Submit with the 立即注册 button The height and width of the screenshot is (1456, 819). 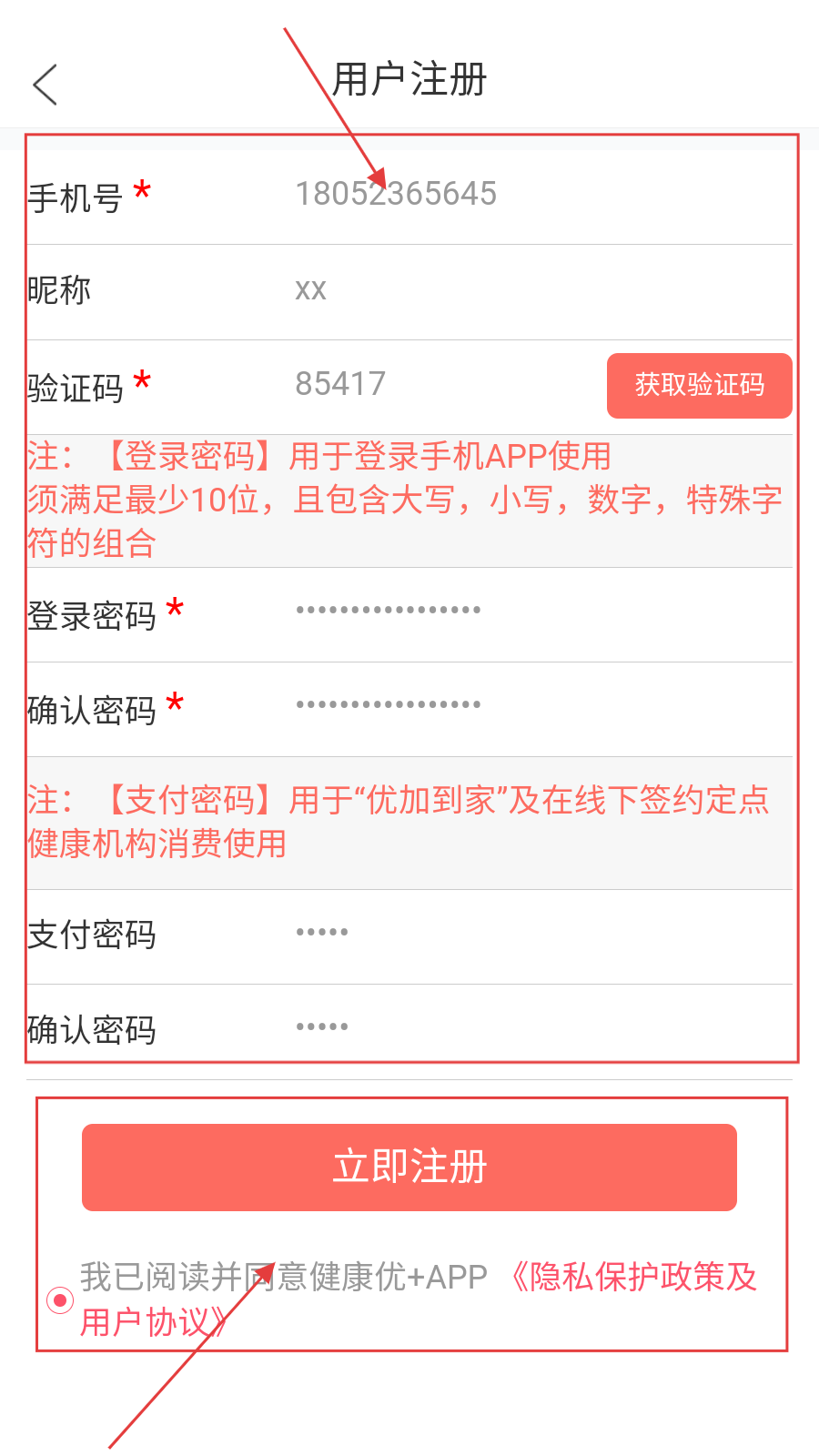pyautogui.click(x=409, y=1168)
